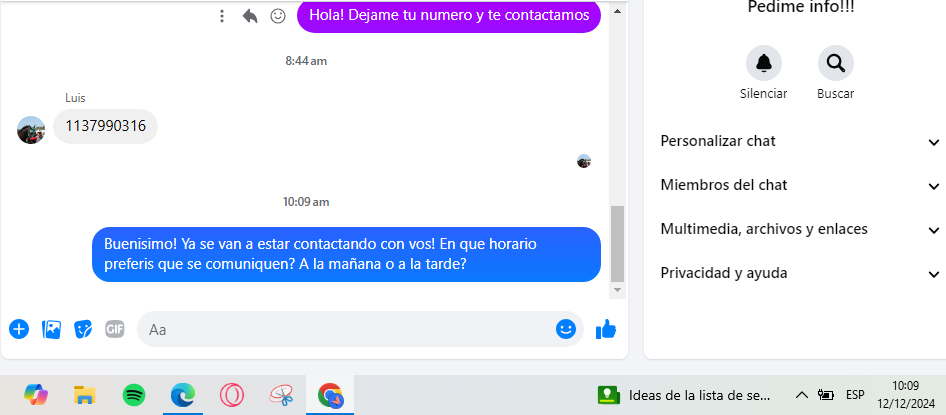
Task: Attach a photo or file
Action: pyautogui.click(x=51, y=329)
